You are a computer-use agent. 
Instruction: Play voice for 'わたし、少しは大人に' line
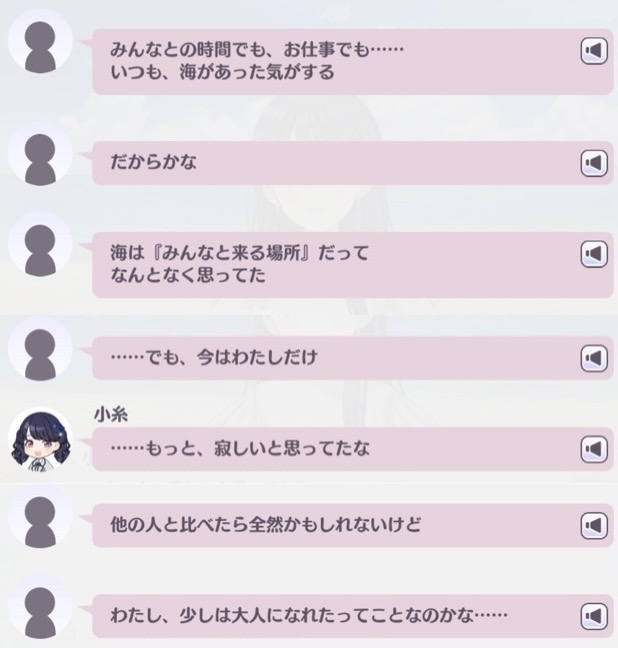click(x=594, y=616)
